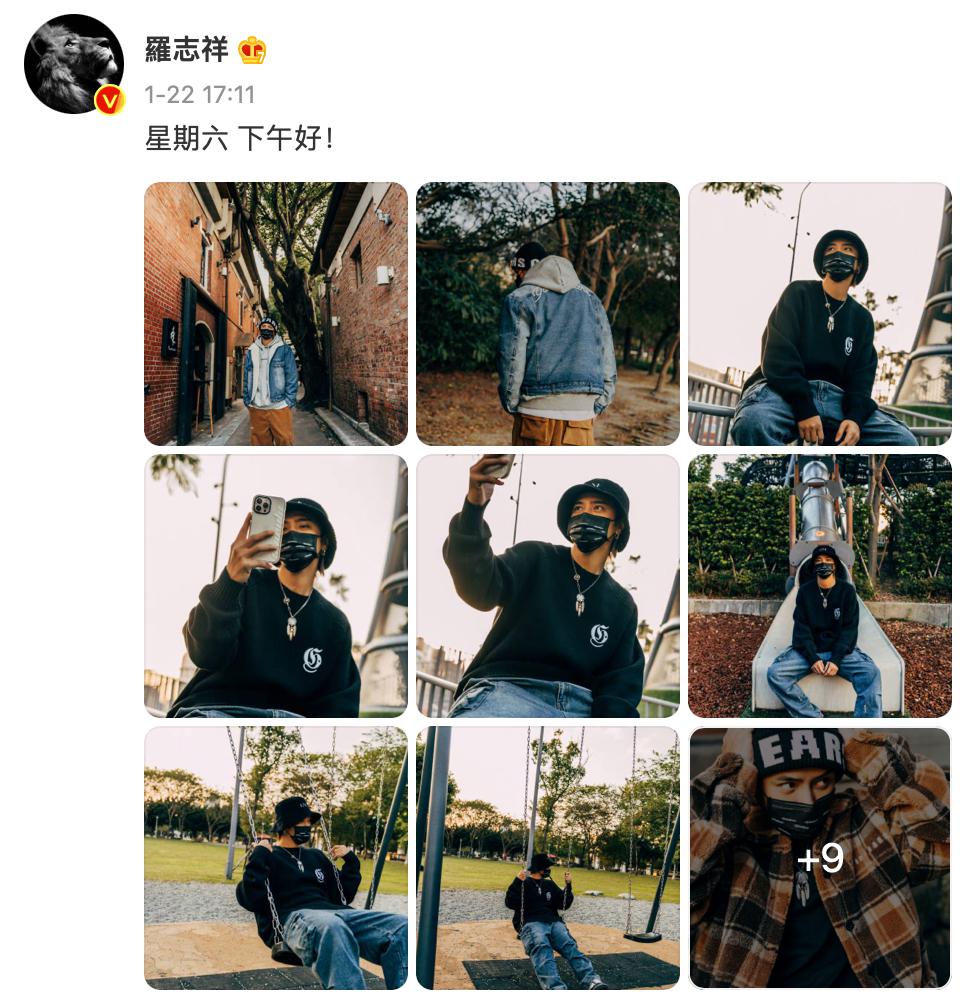968x1006 pixels.
Task: Open the brick alley photo
Action: pos(276,314)
